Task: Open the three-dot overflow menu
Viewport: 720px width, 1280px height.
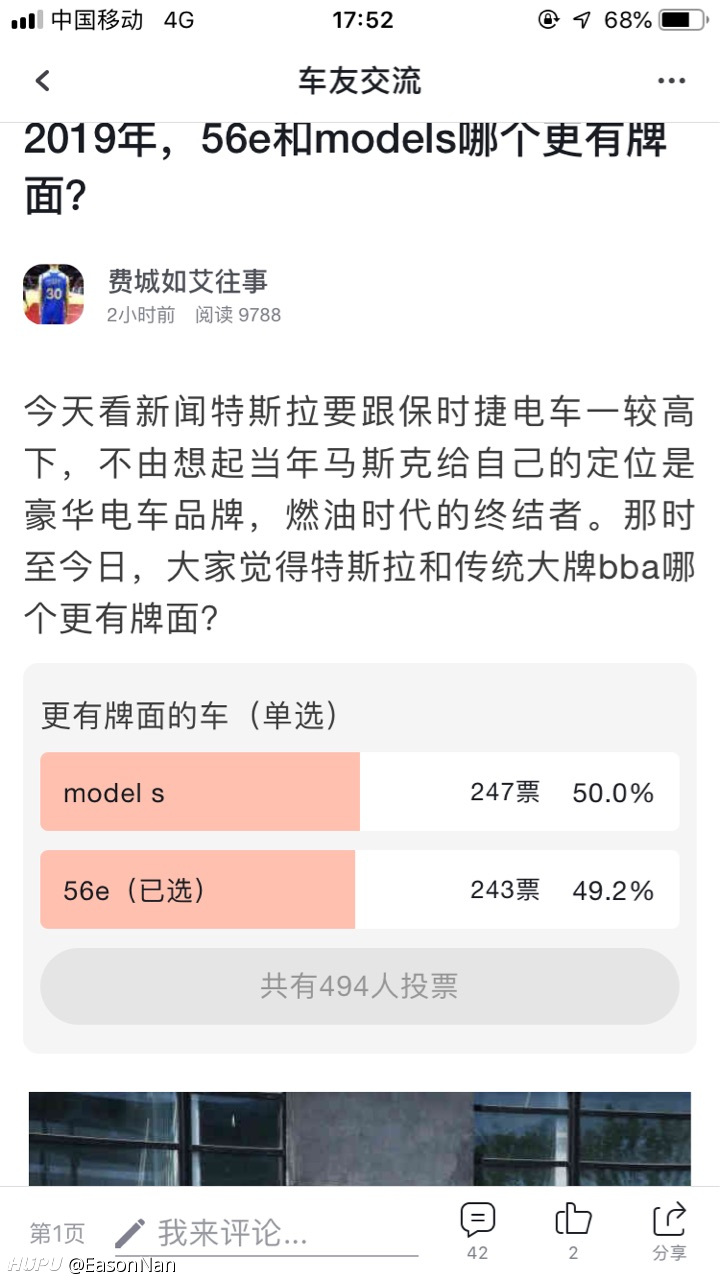Action: [x=671, y=81]
